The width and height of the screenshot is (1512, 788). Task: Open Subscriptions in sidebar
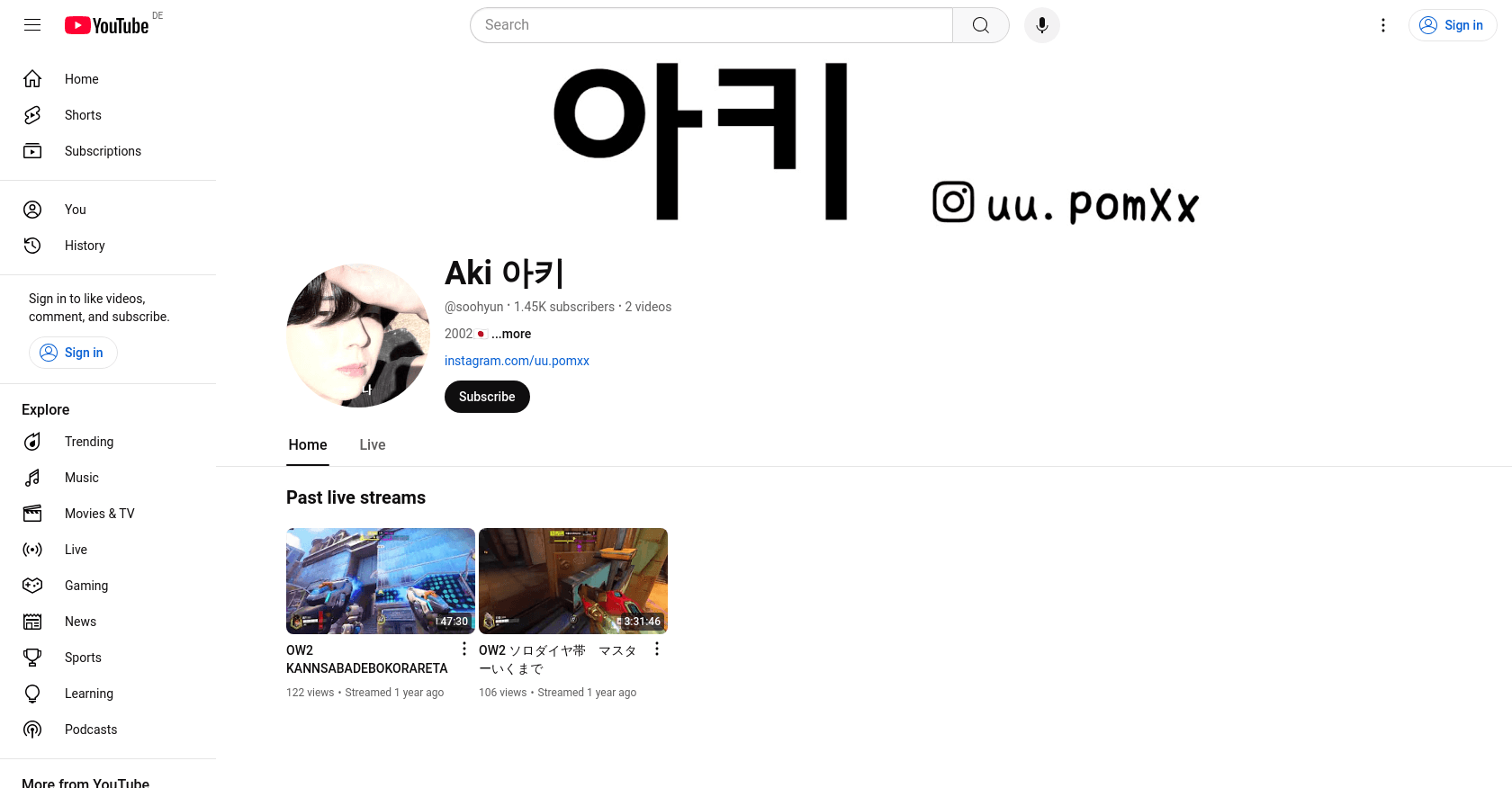pyautogui.click(x=103, y=151)
